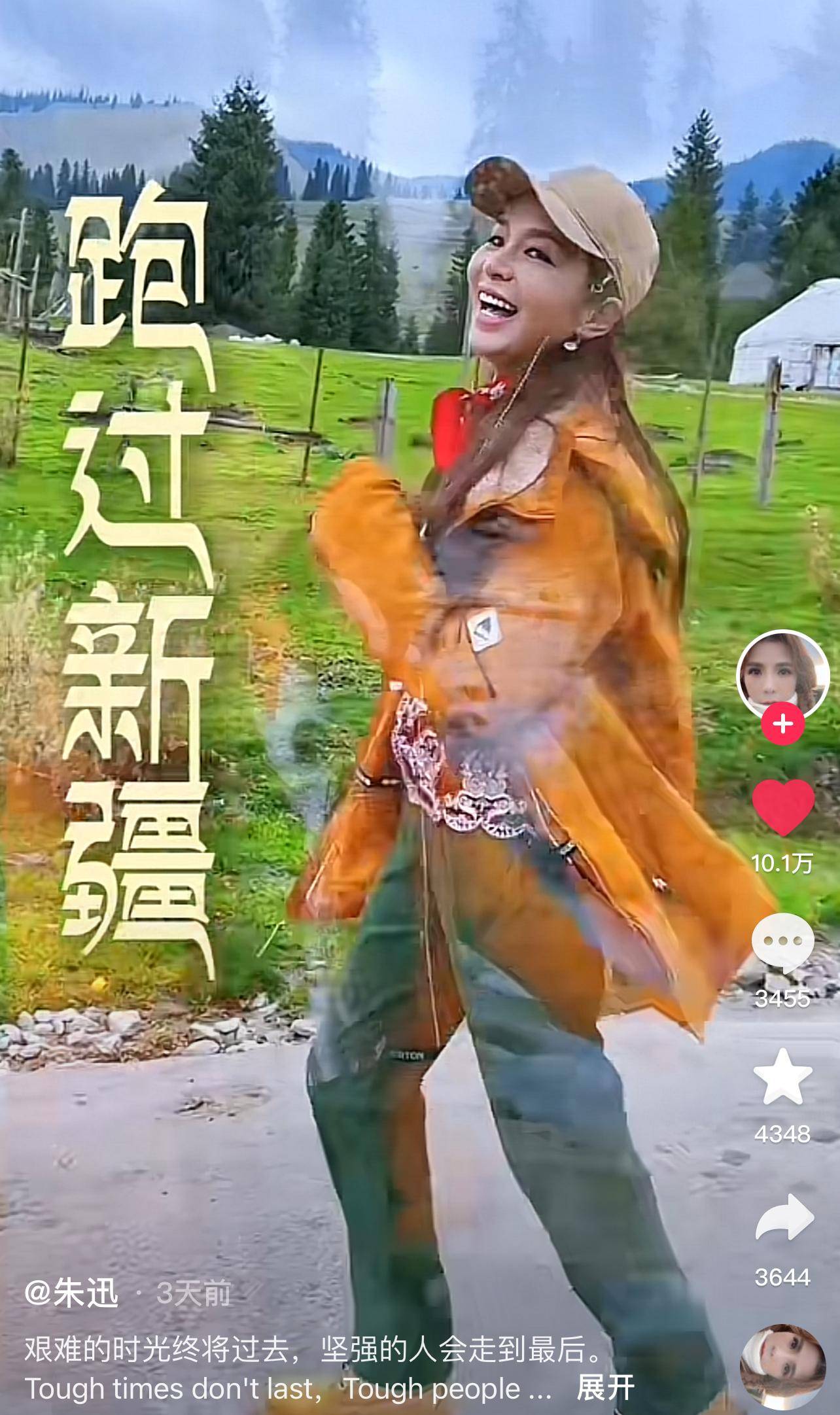Open the @朱迅 username link

[x=72, y=1294]
